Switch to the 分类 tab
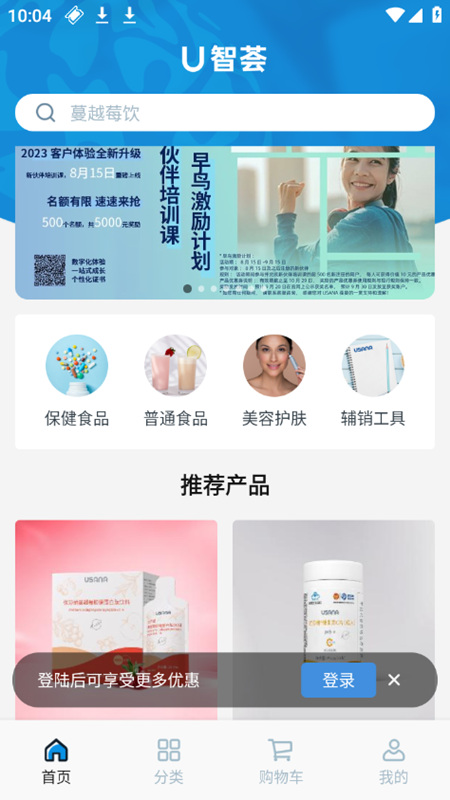This screenshot has width=450, height=800. pyautogui.click(x=169, y=761)
